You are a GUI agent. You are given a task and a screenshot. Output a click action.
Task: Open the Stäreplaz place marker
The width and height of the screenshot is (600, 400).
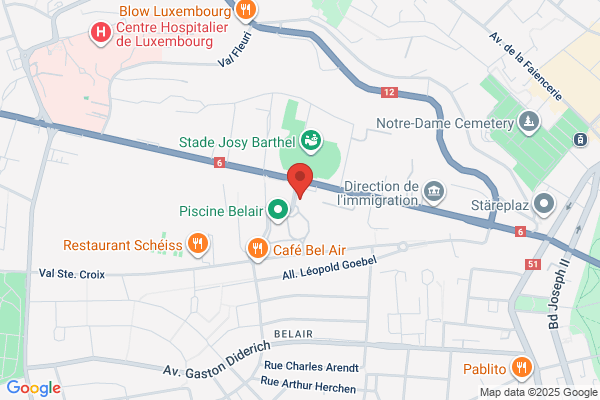click(x=543, y=204)
